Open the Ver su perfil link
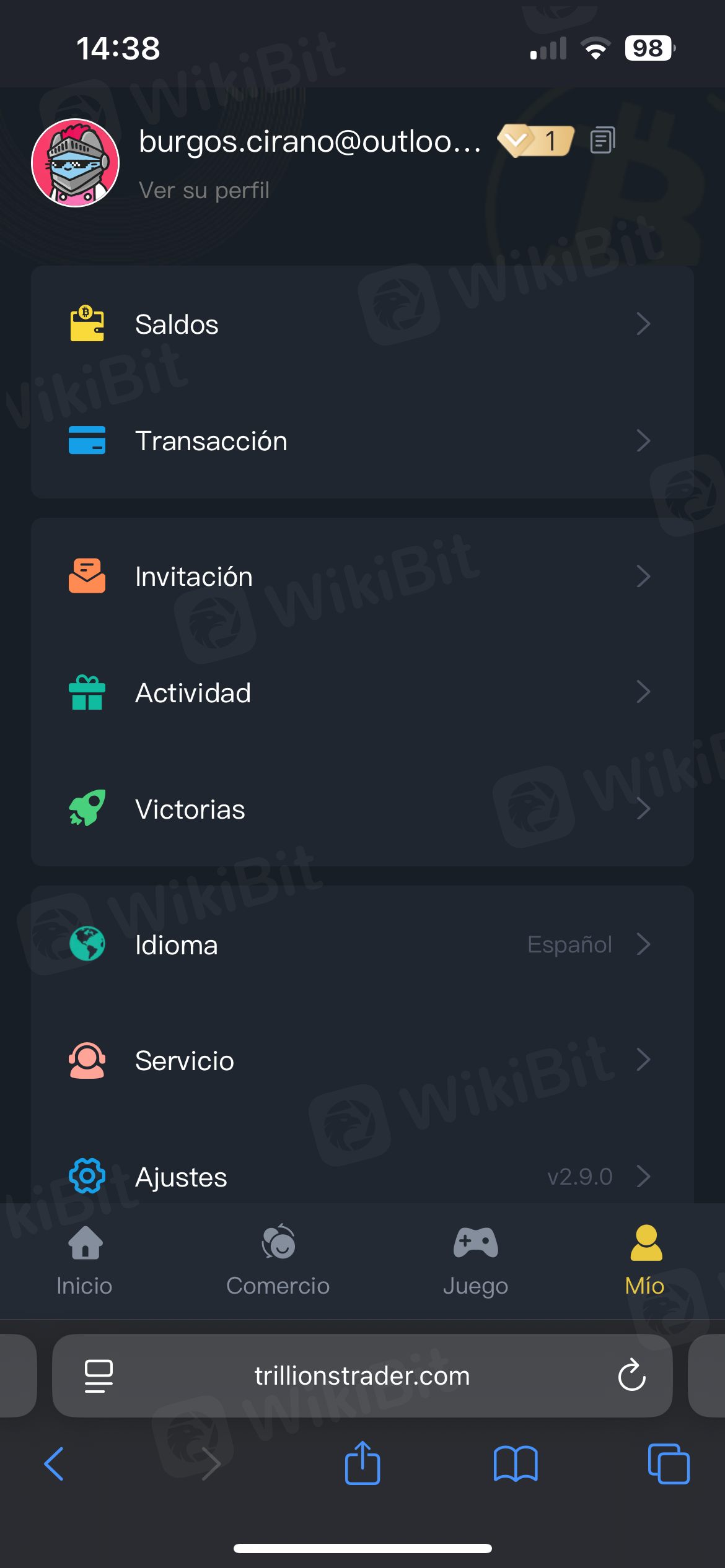Screen dimensions: 725x1568 point(204,190)
